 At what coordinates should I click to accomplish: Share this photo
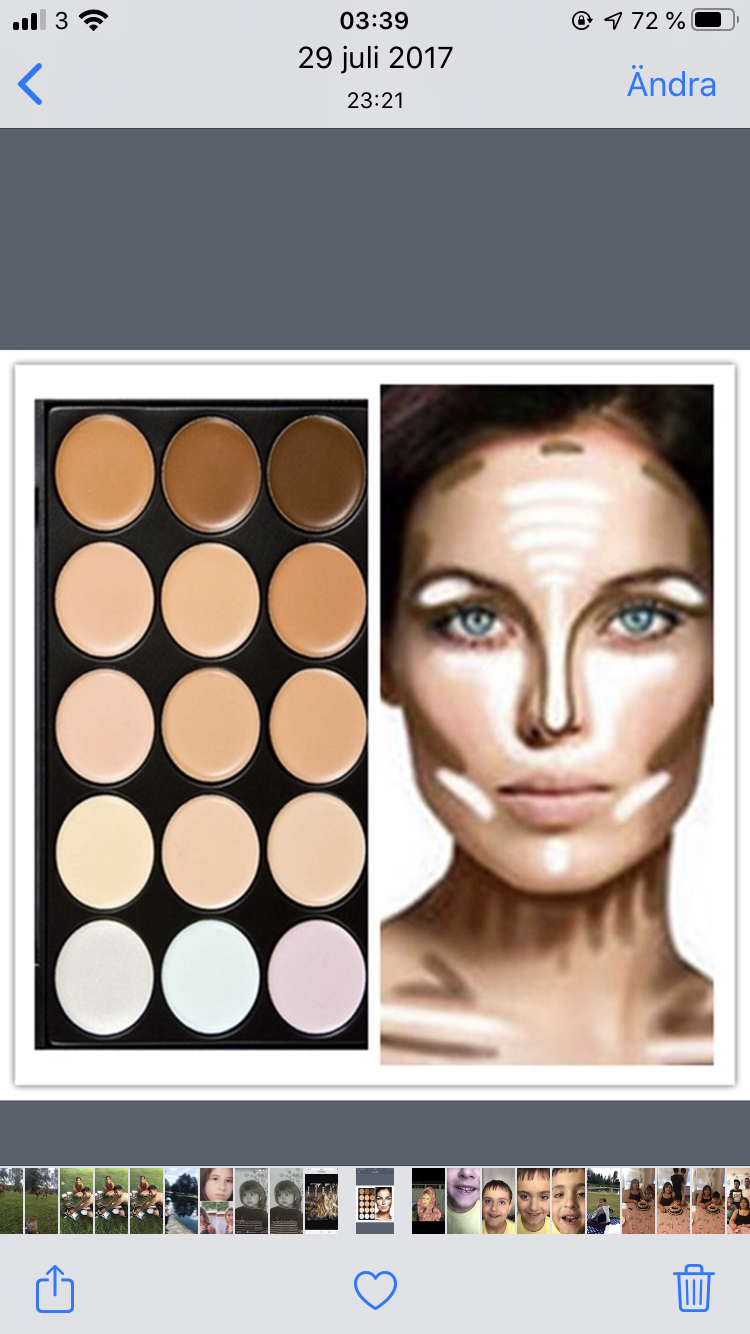(x=55, y=1289)
